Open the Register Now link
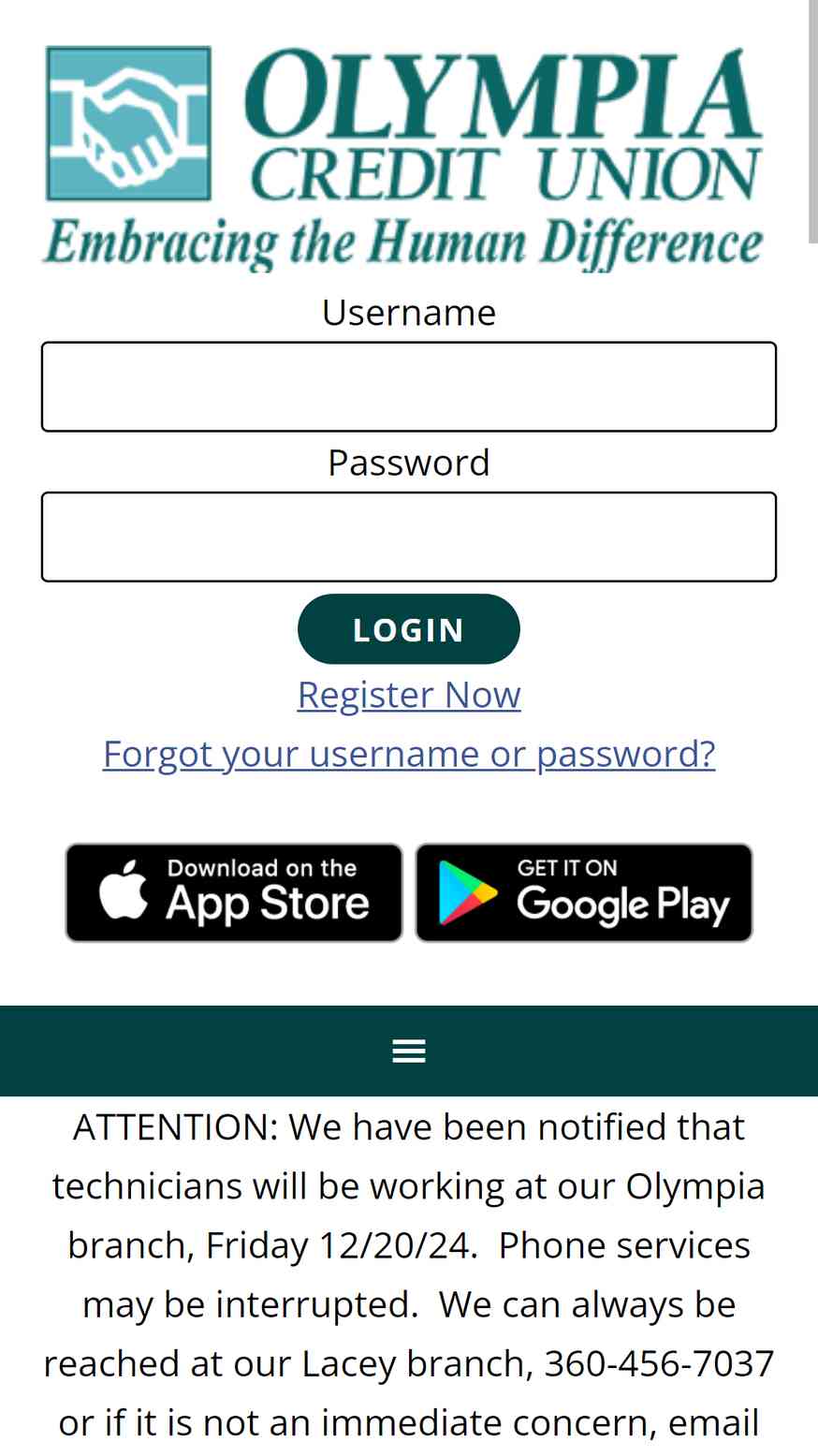 coord(409,695)
